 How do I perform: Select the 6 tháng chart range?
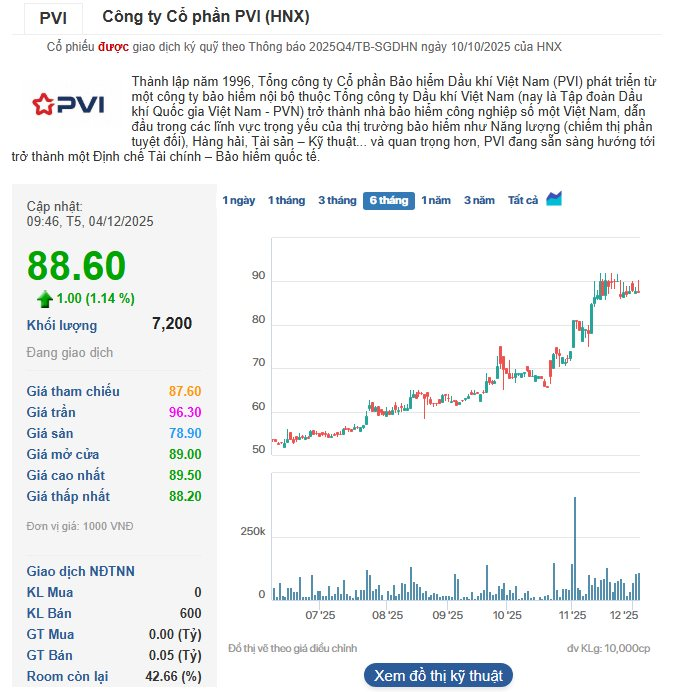[x=389, y=200]
